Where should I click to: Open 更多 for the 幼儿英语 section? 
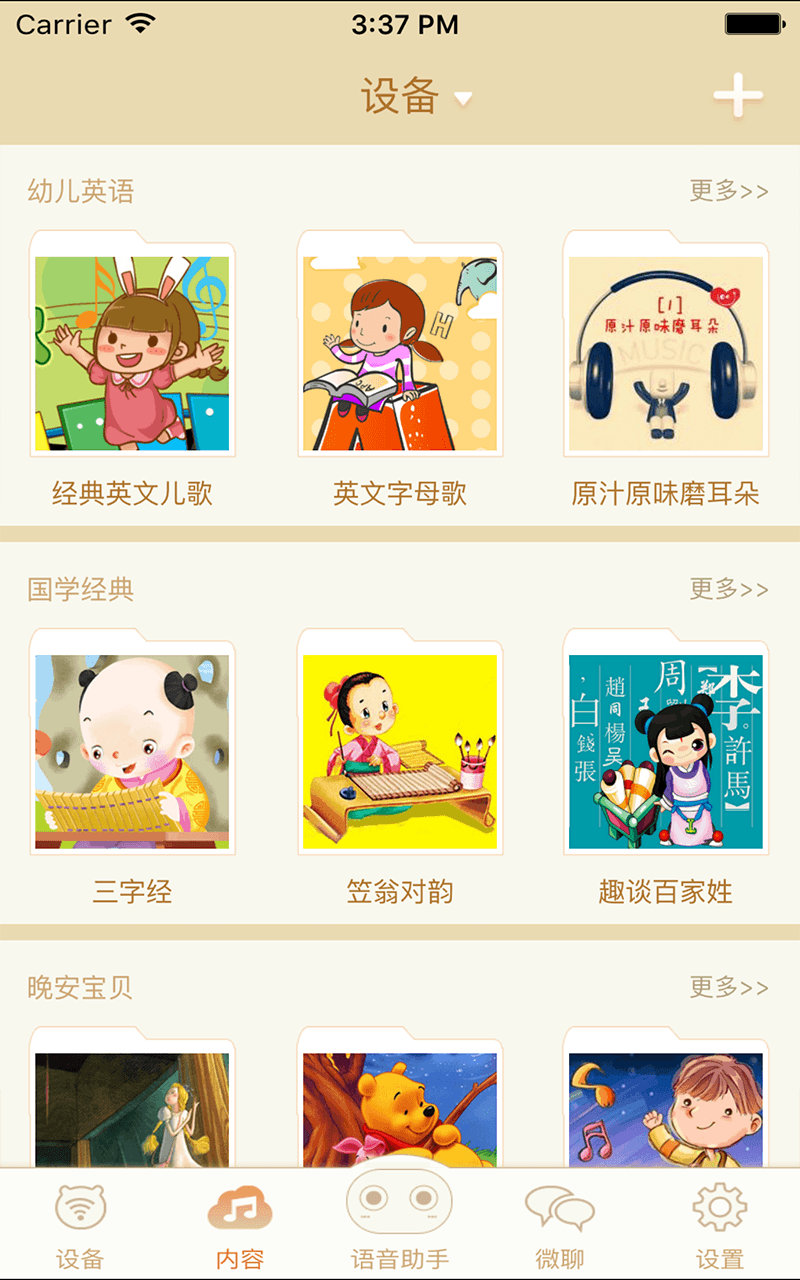click(x=728, y=191)
